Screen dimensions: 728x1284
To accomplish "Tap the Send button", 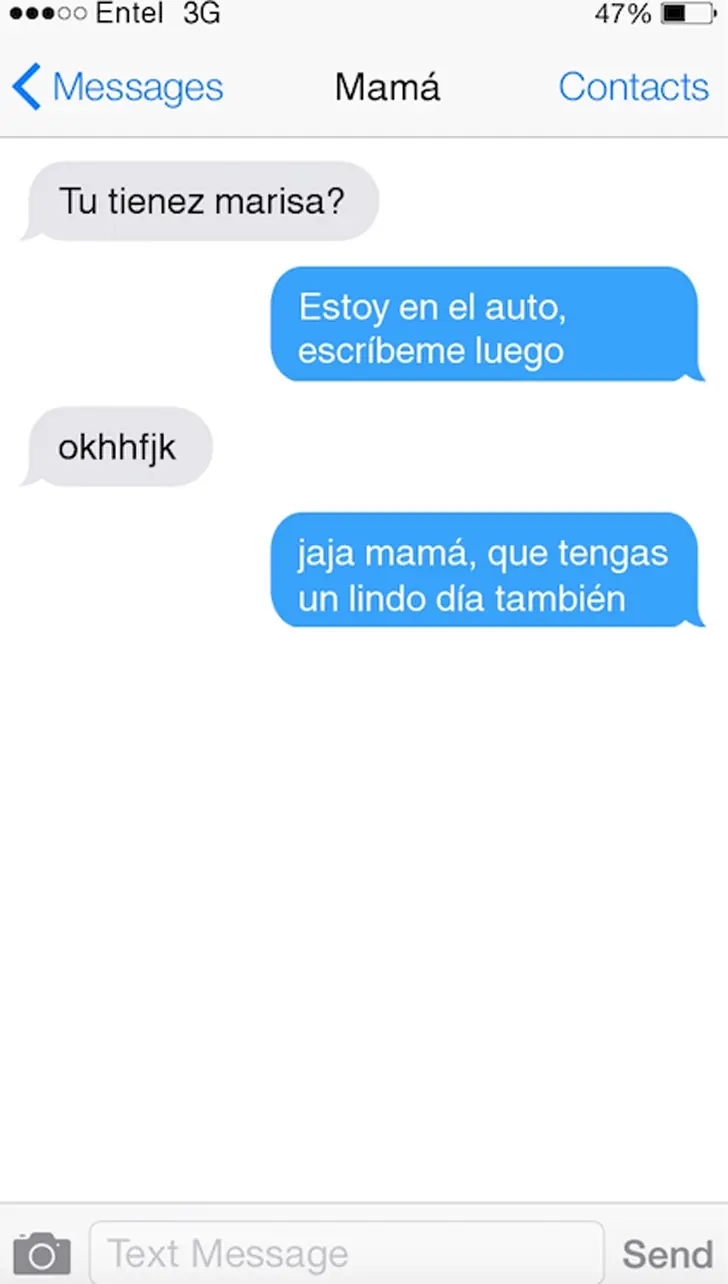I will [666, 1252].
